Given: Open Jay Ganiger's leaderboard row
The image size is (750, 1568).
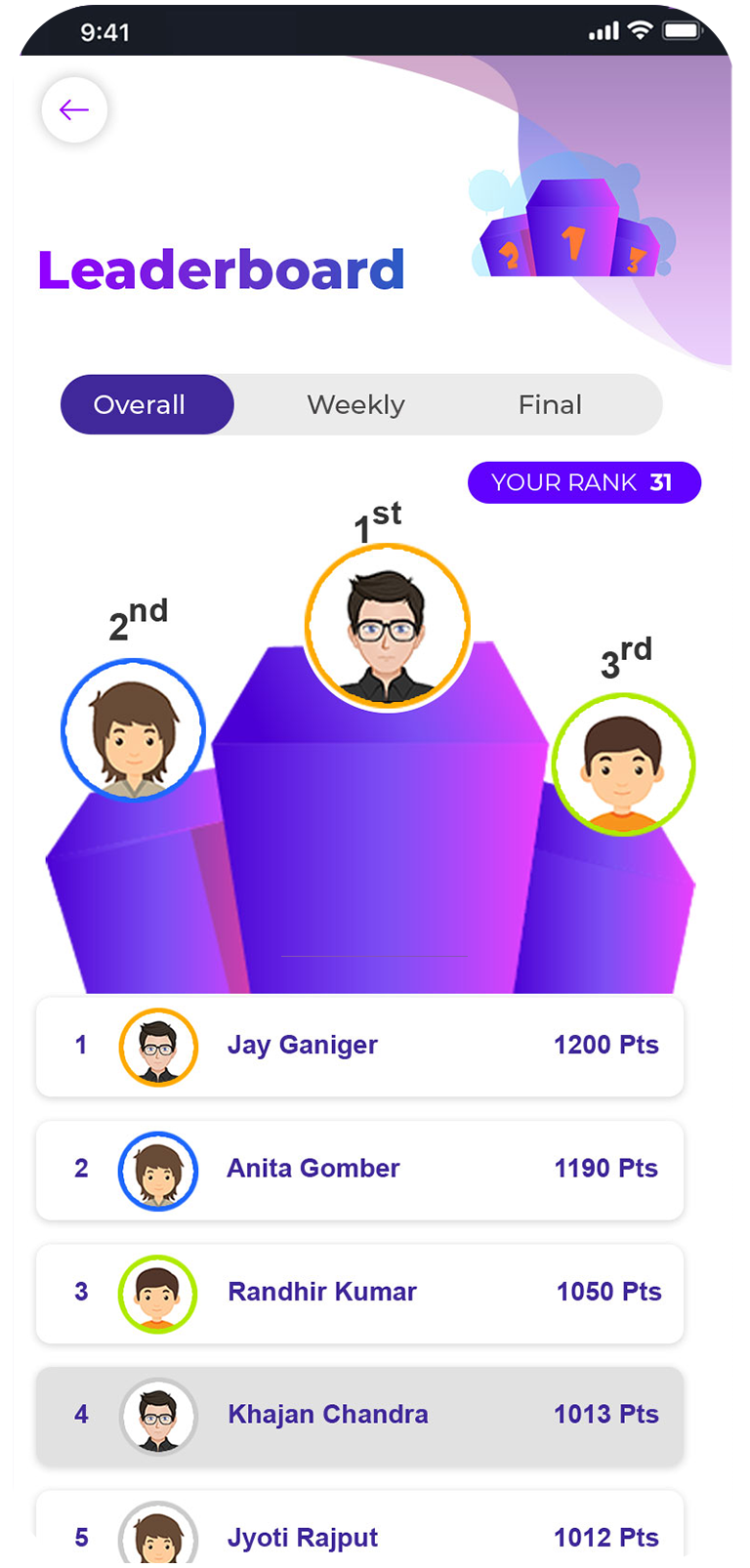Looking at the screenshot, I should [x=359, y=1046].
